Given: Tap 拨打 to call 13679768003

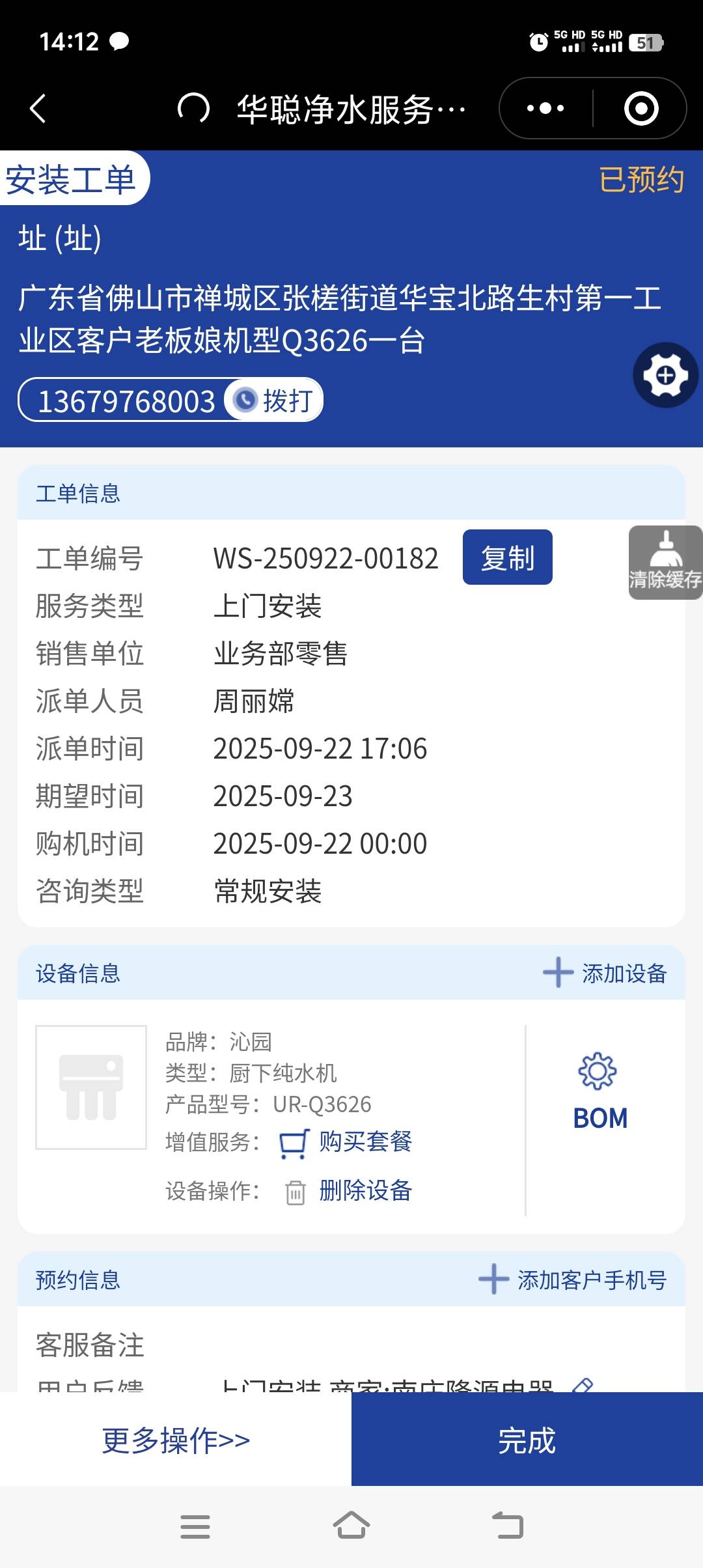Looking at the screenshot, I should click(275, 400).
